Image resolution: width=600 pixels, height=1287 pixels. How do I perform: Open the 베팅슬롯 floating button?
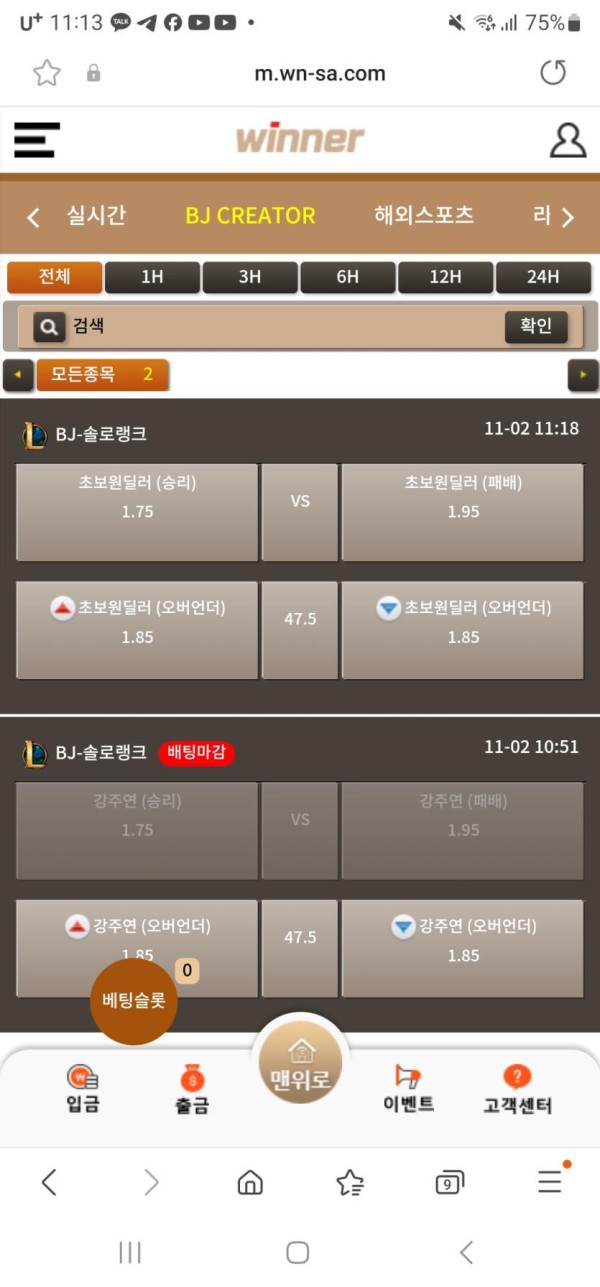click(134, 999)
